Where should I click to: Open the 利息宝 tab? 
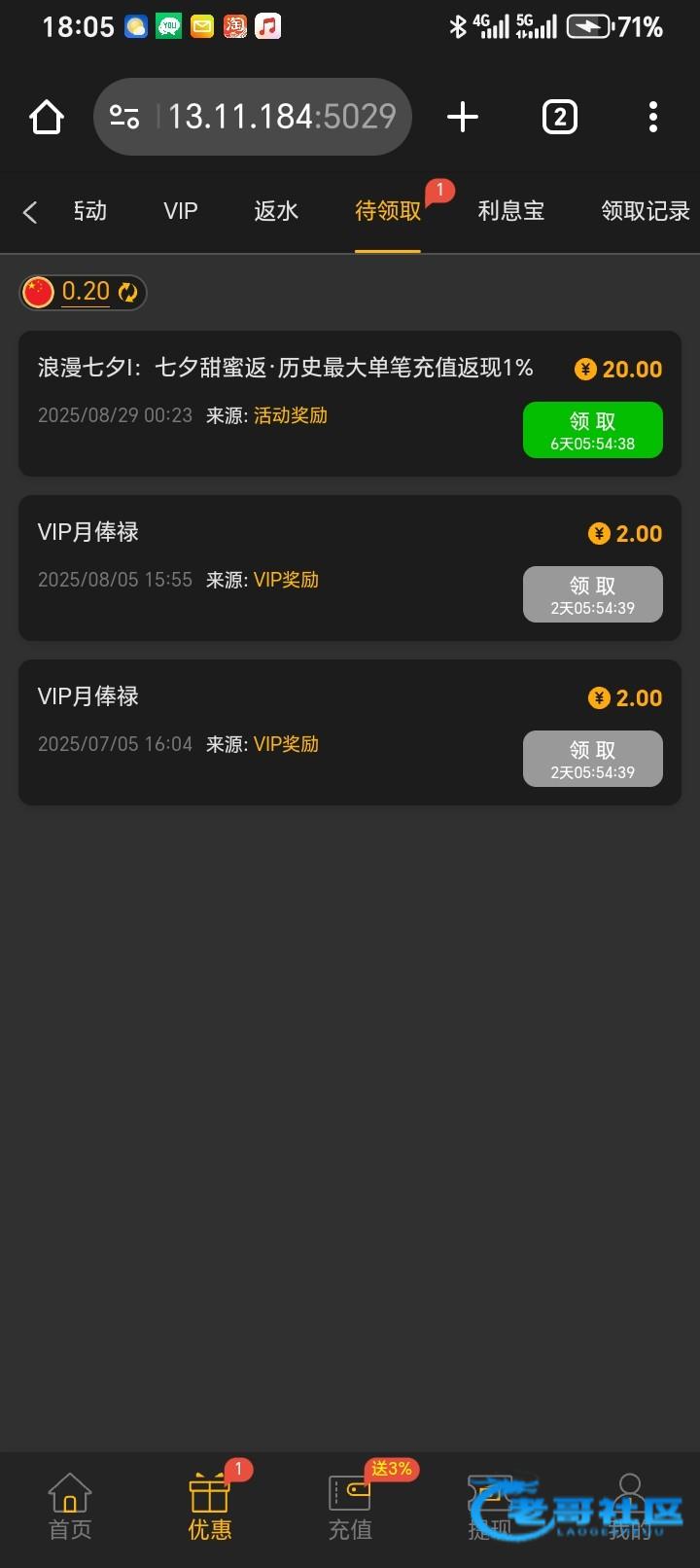510,211
